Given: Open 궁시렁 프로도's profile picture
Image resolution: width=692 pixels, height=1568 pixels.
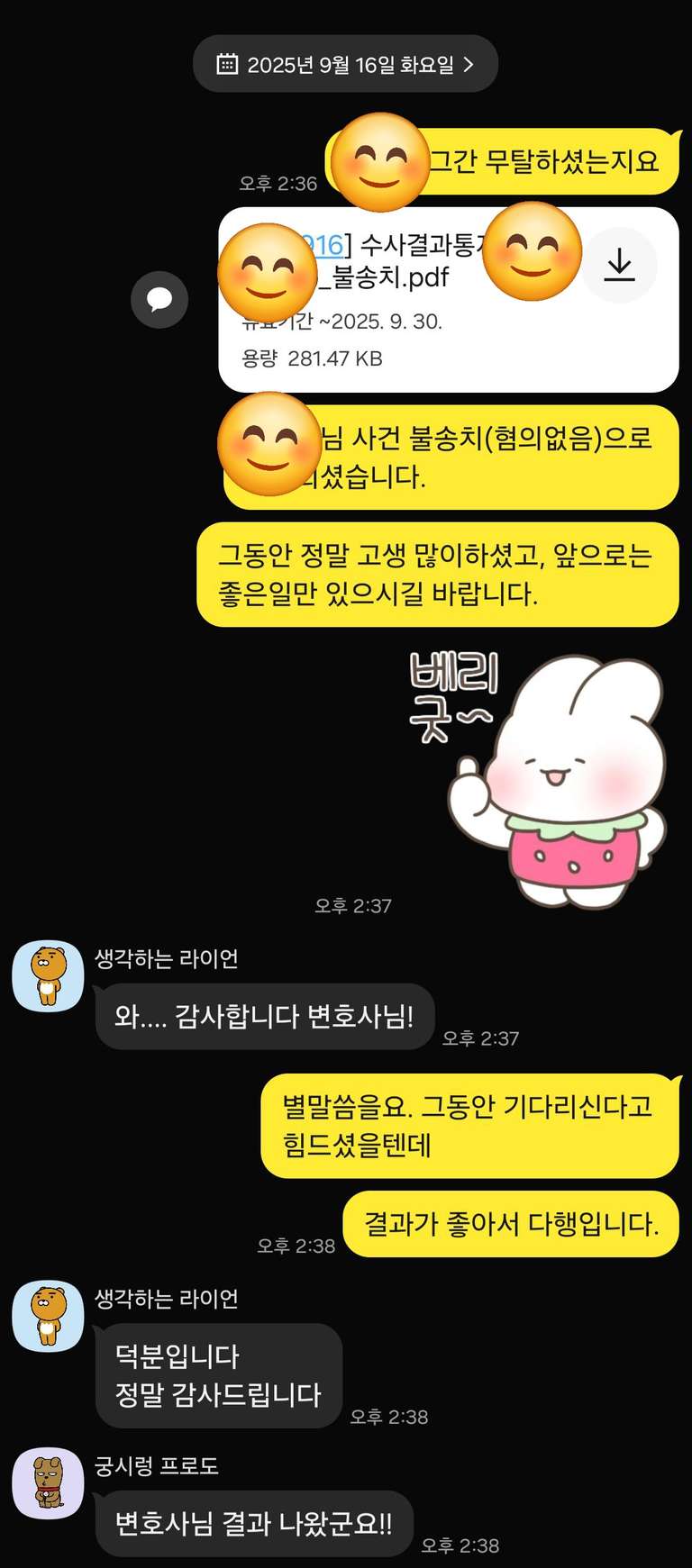Looking at the screenshot, I should [x=48, y=1483].
